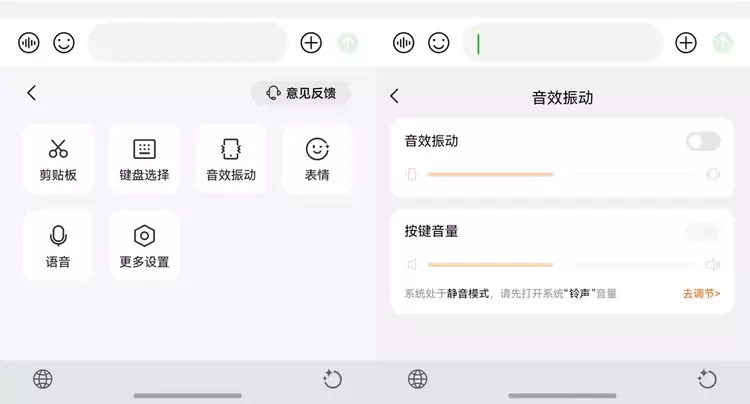This screenshot has width=750, height=404.
Task: Toggle the 音效振动 switch
Action: [x=702, y=141]
